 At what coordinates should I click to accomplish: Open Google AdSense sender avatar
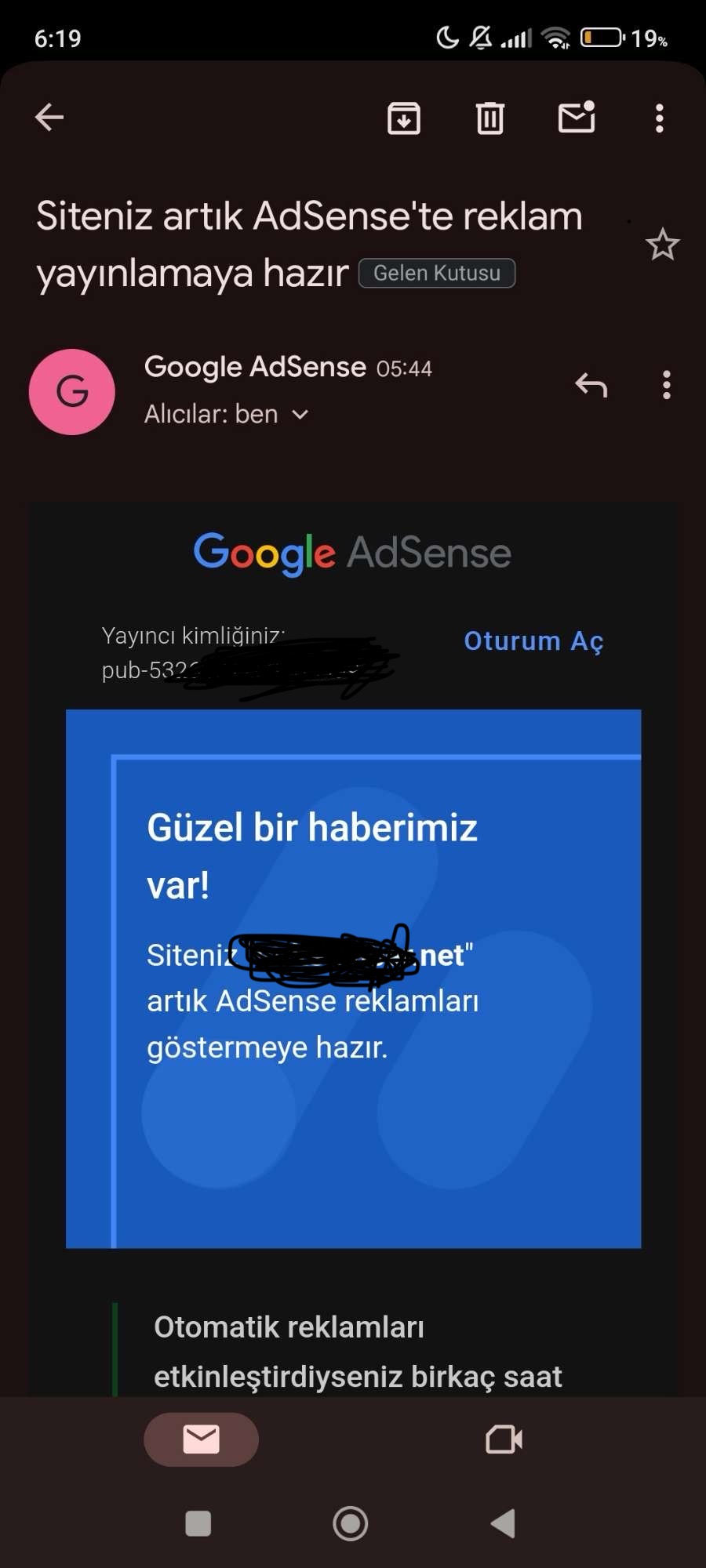click(x=72, y=391)
